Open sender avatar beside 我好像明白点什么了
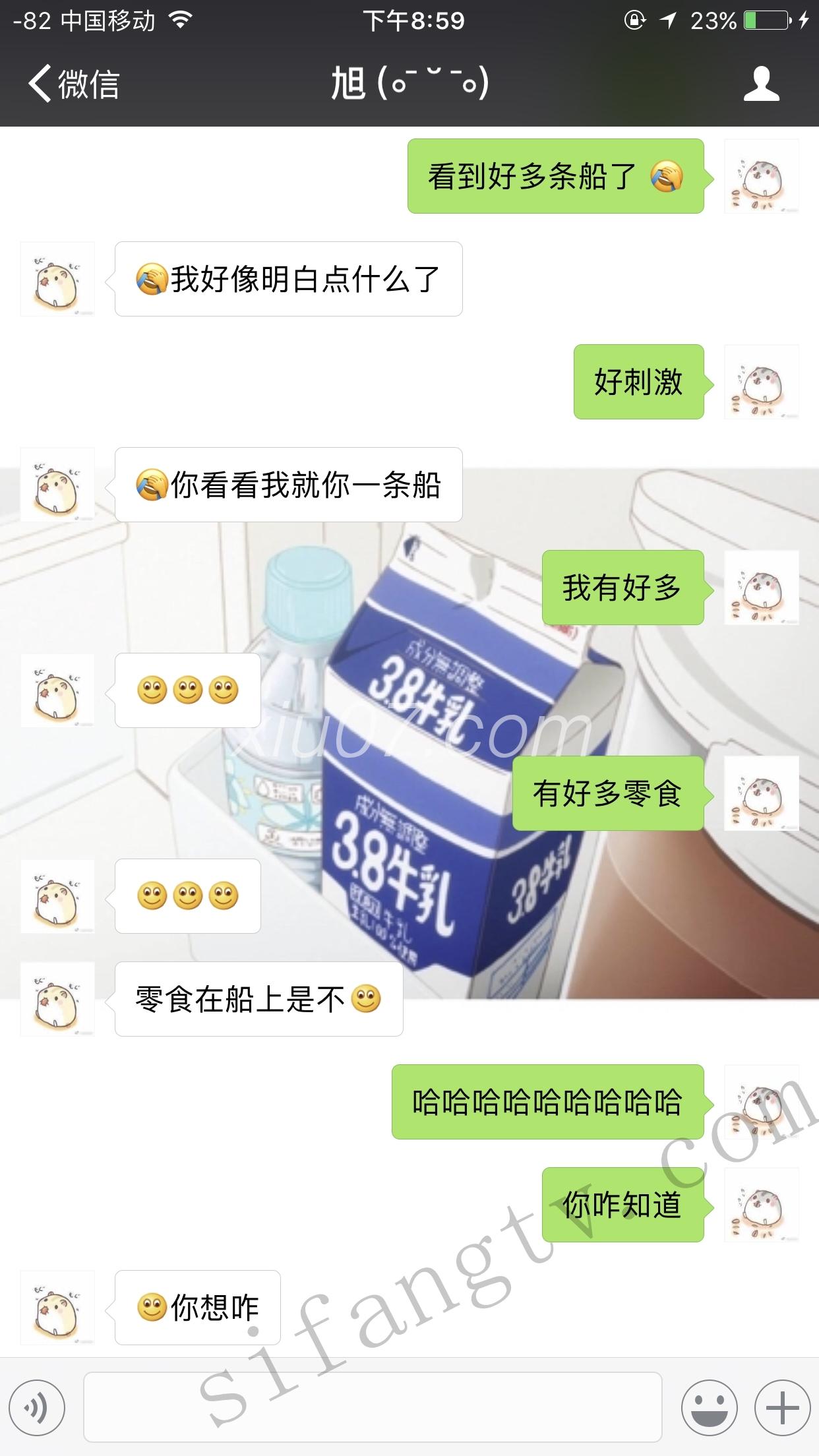The height and width of the screenshot is (1456, 819). pyautogui.click(x=57, y=279)
